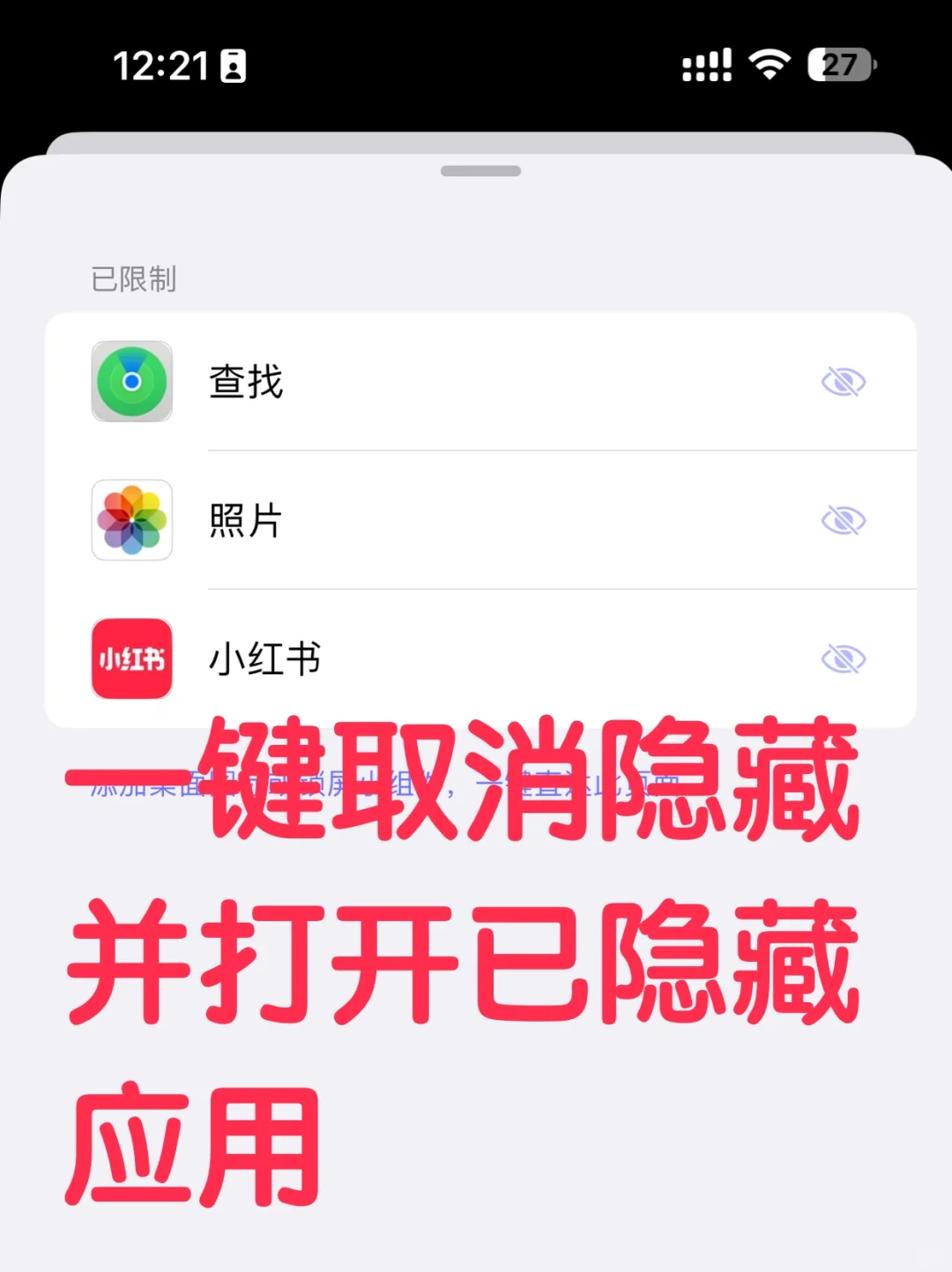Tap the privacy indicator beside the clock

pyautogui.click(x=234, y=64)
